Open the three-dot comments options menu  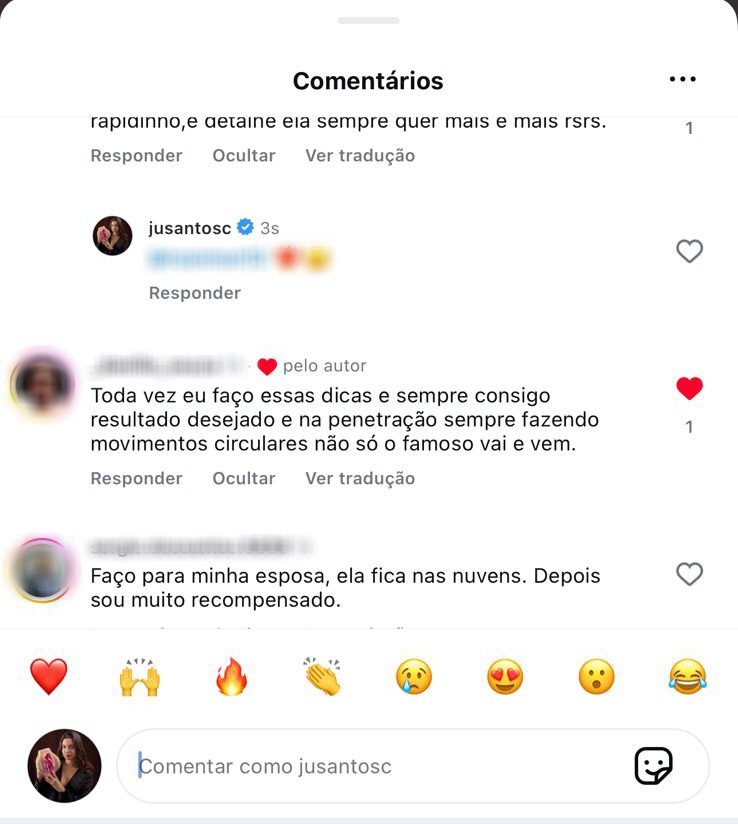pos(682,80)
